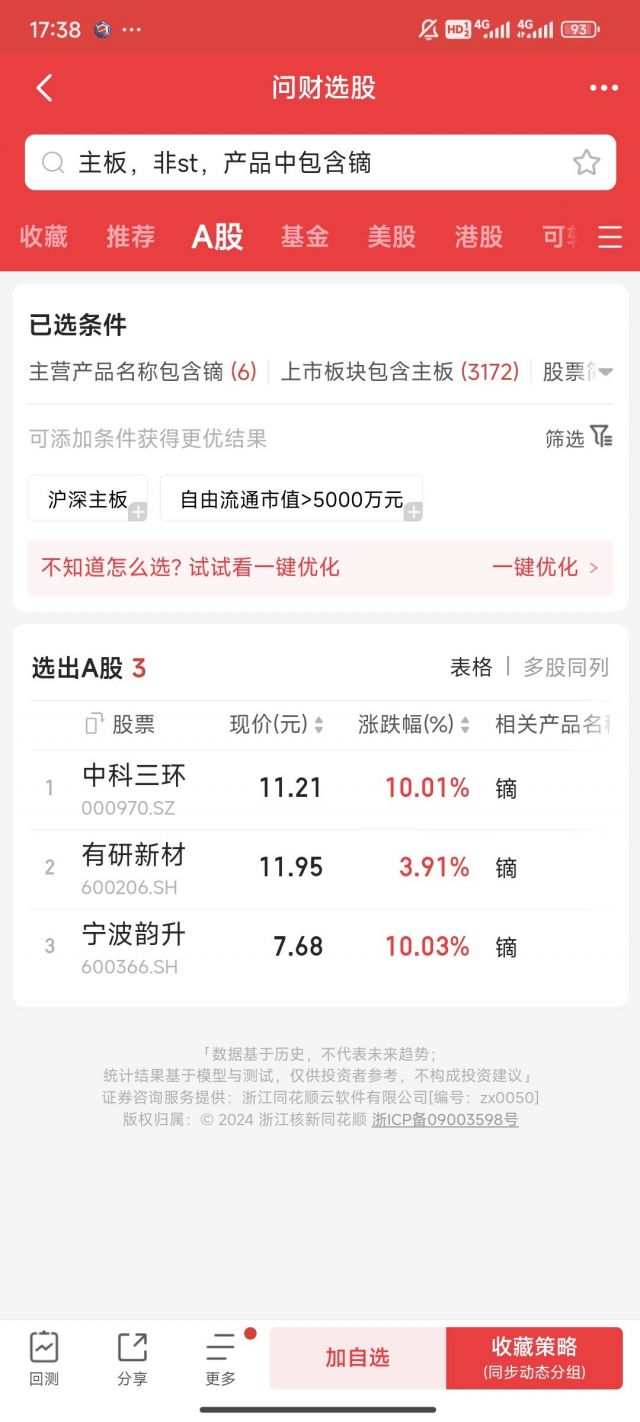Viewport: 640px width, 1422px height.
Task: Switch to the 收藏 tab
Action: click(44, 237)
